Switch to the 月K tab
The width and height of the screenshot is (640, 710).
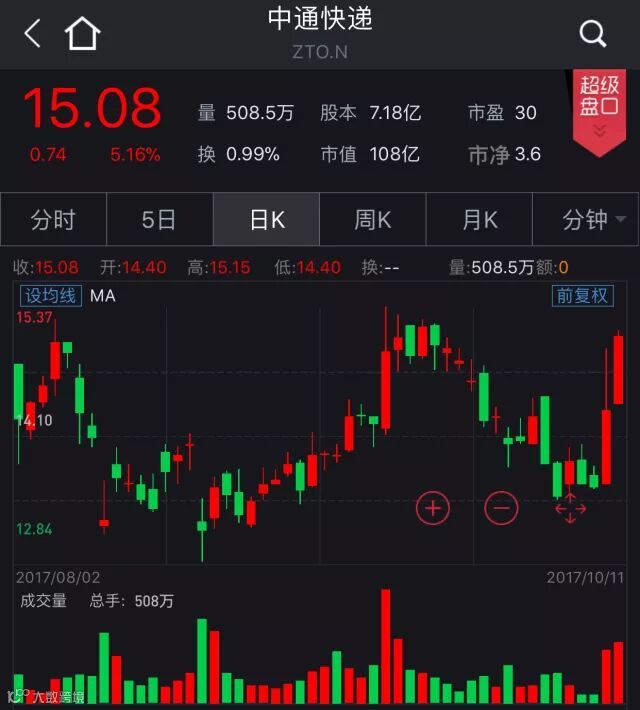(x=479, y=220)
